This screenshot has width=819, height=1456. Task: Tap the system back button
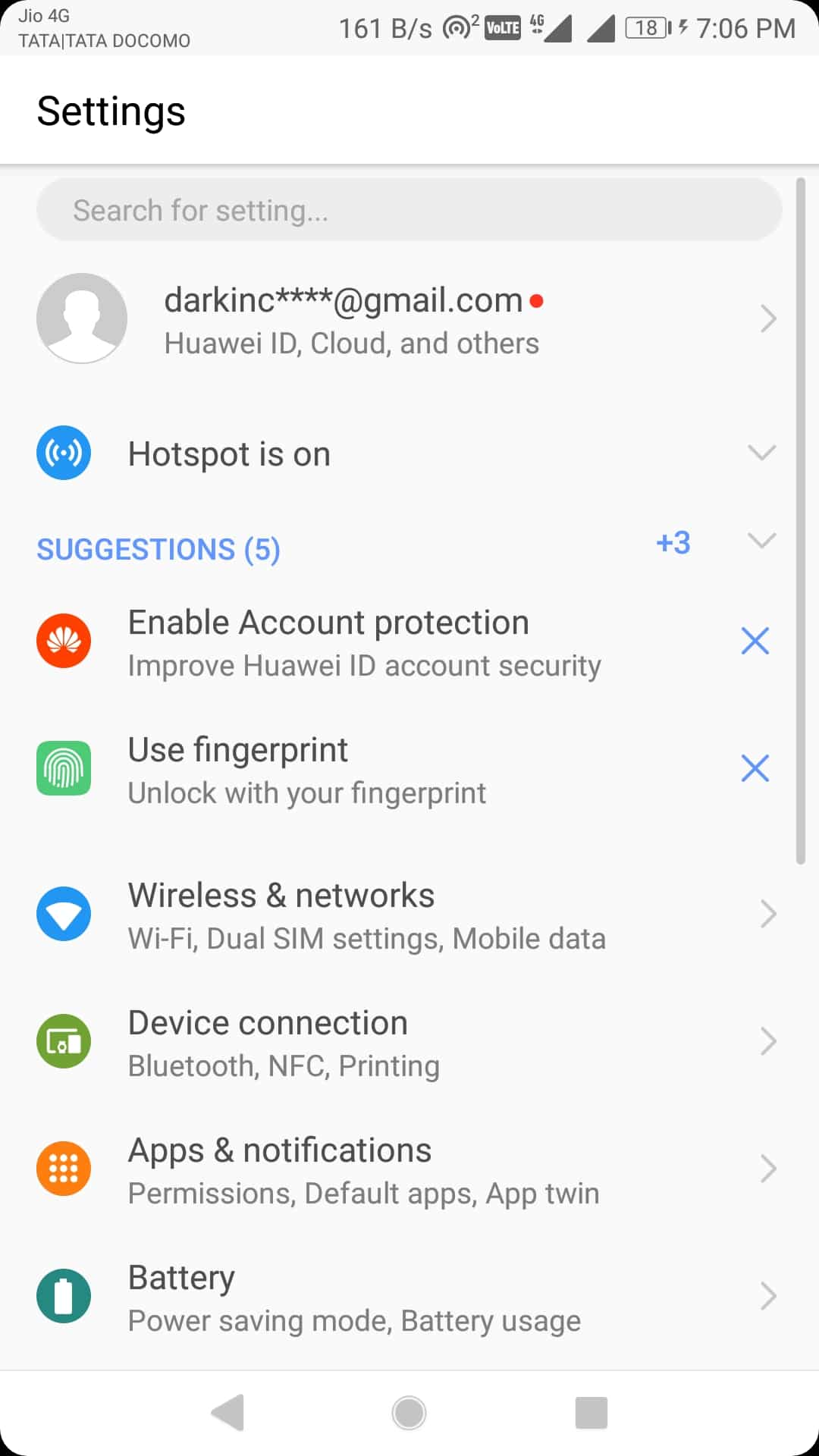tap(227, 1413)
